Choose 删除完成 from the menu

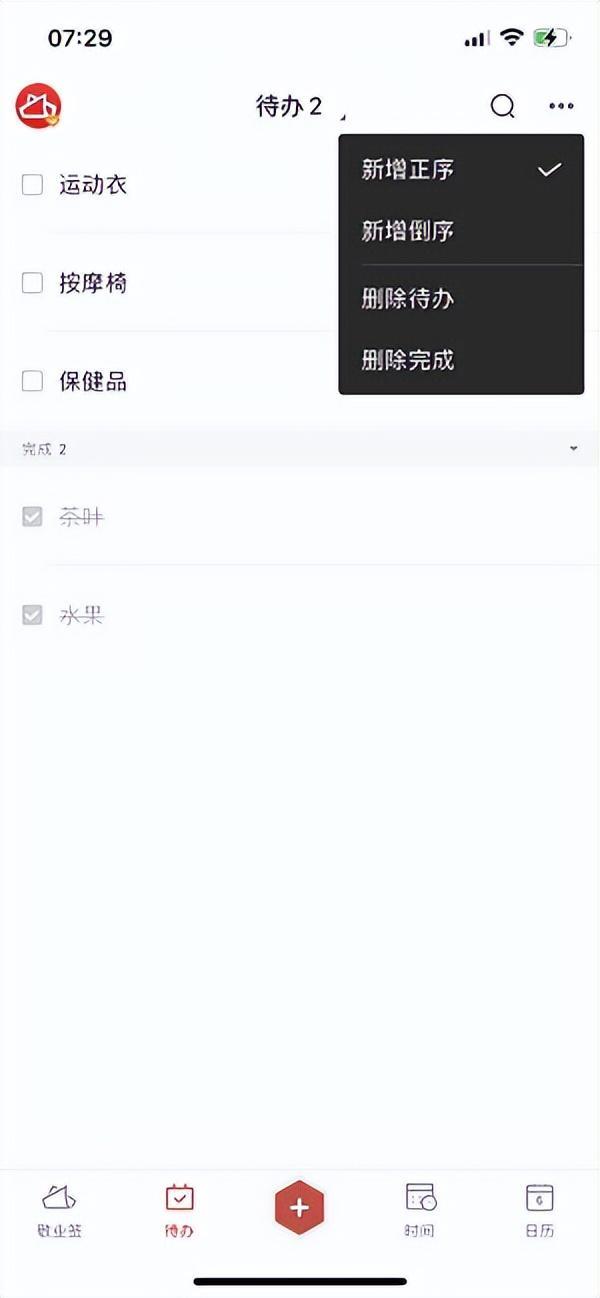tap(408, 360)
